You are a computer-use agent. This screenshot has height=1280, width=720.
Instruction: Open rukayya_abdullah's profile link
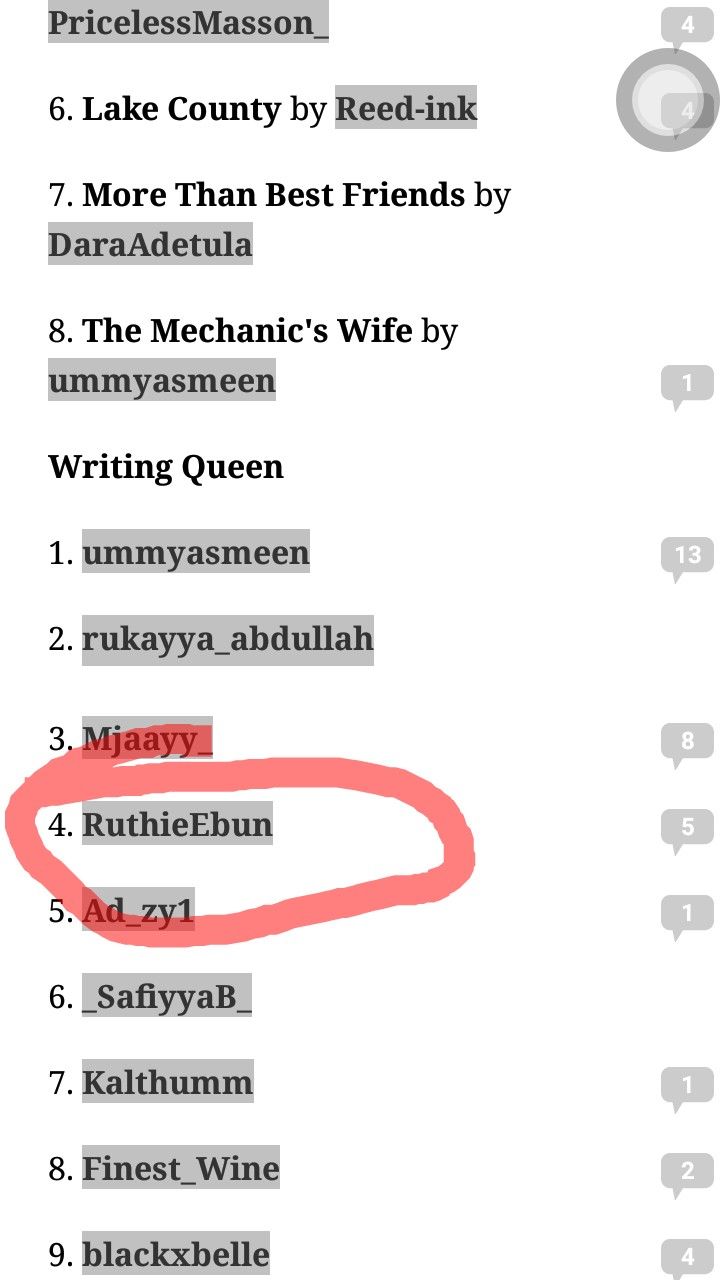(228, 637)
